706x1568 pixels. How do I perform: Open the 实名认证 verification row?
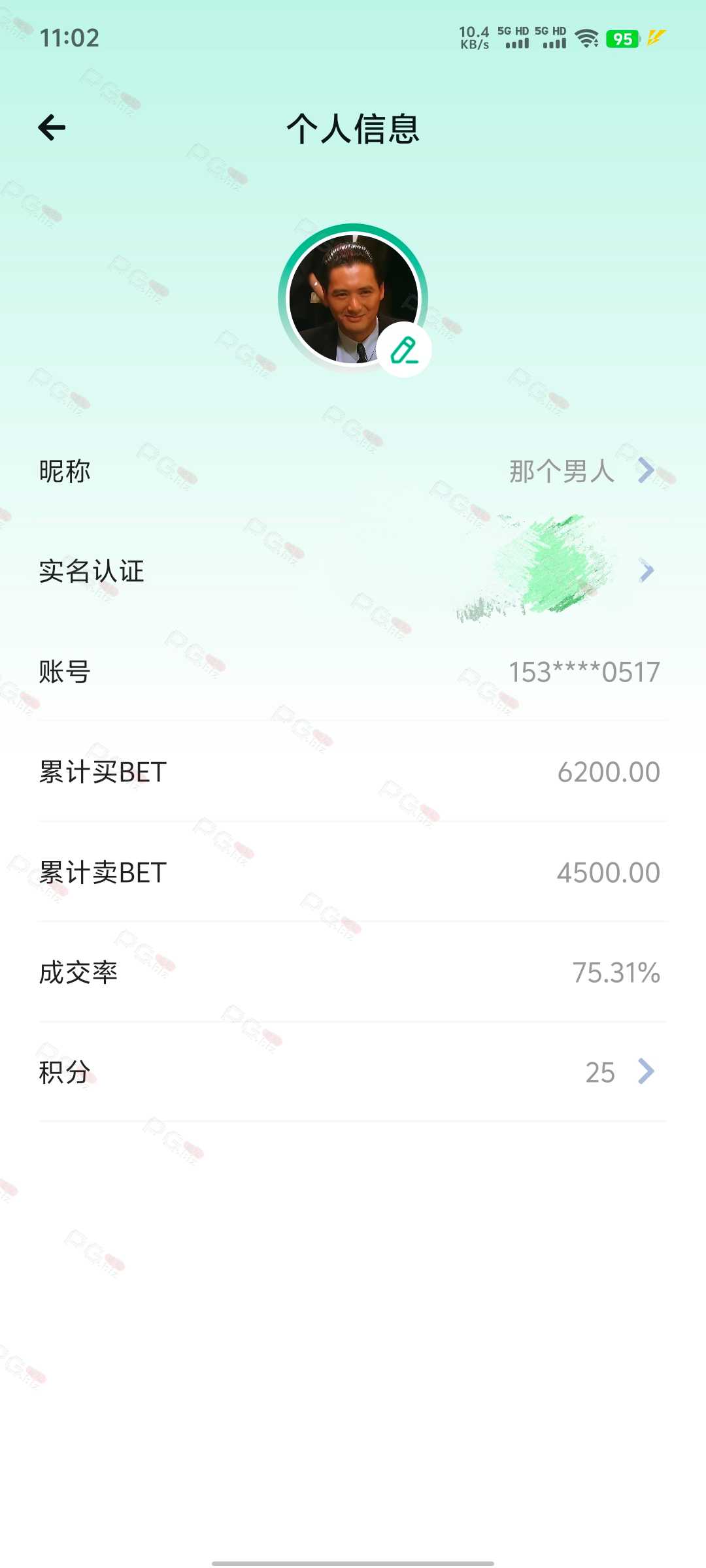point(353,571)
